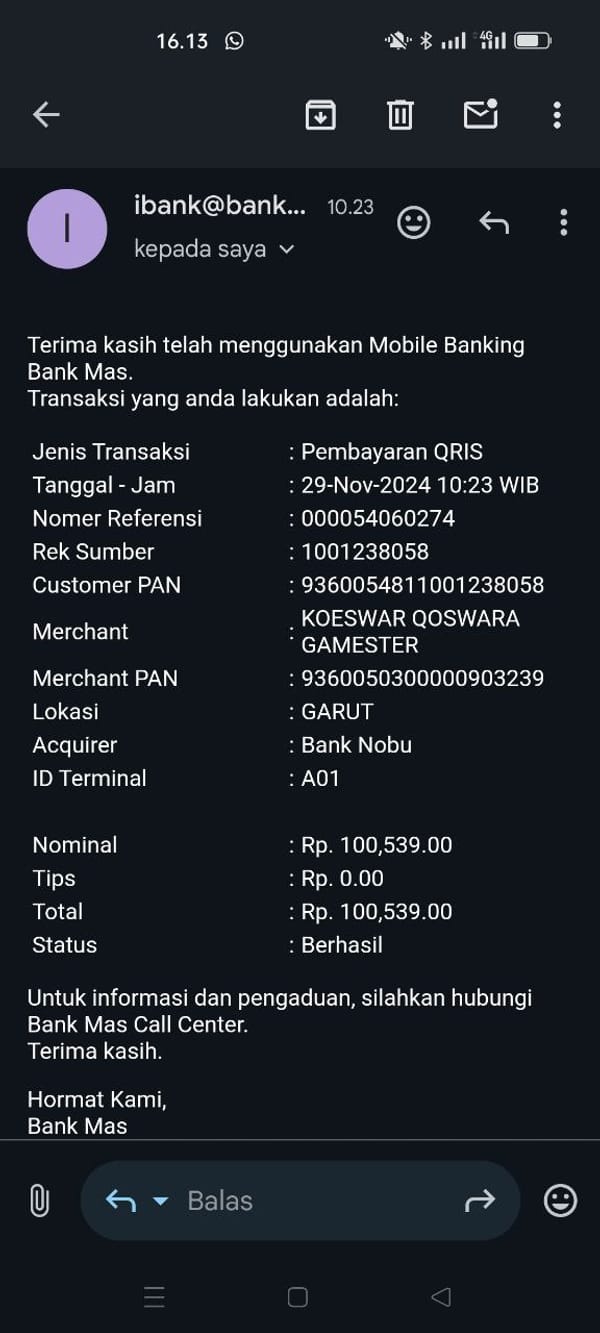Add an emoji reaction to the message
600x1333 pixels.
[x=414, y=222]
